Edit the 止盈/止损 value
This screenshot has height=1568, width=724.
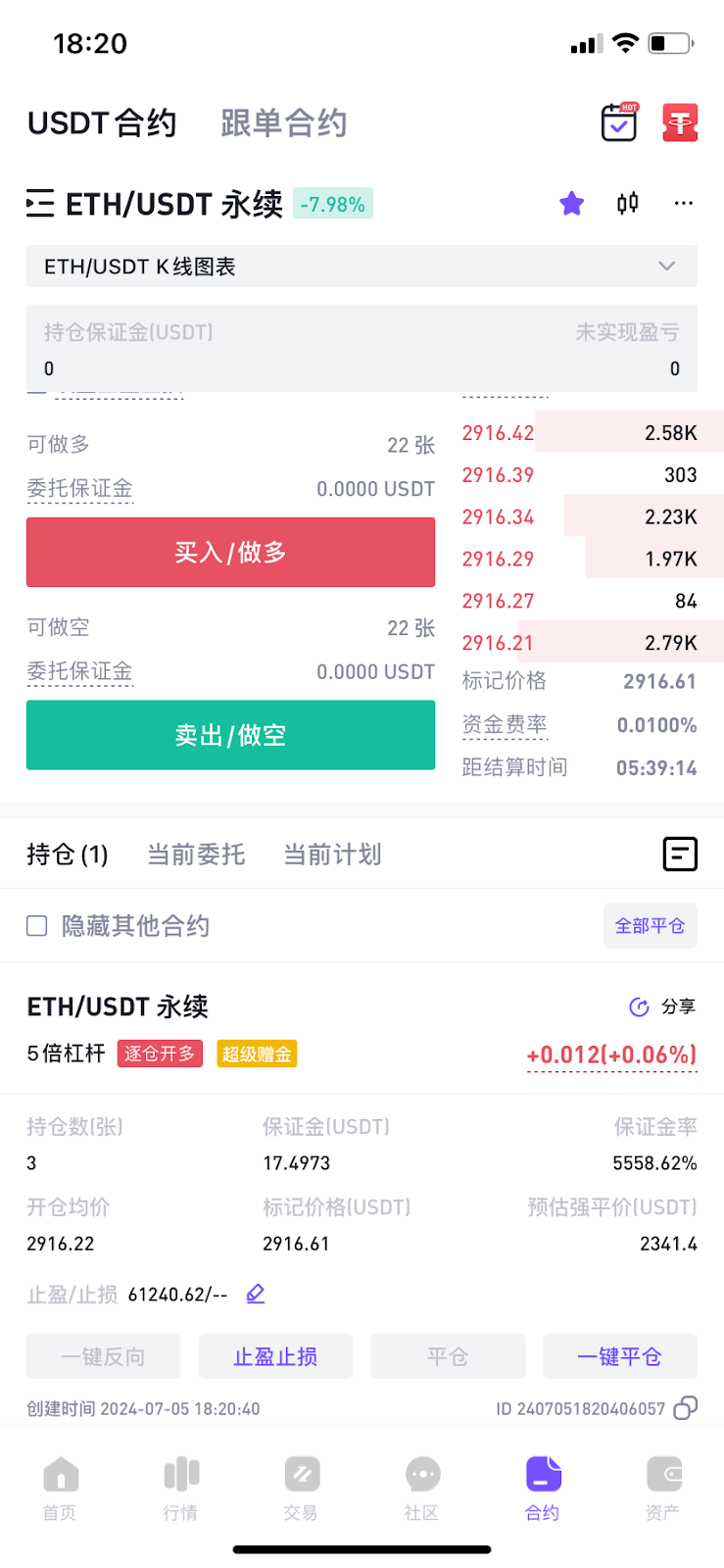click(256, 1294)
